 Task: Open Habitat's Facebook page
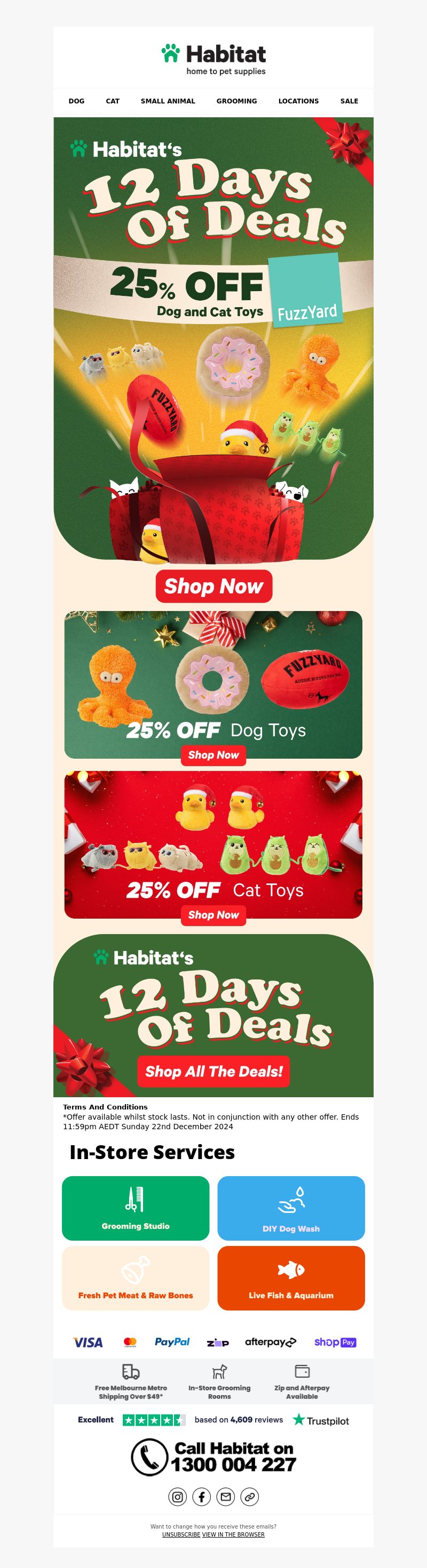coord(202,1497)
